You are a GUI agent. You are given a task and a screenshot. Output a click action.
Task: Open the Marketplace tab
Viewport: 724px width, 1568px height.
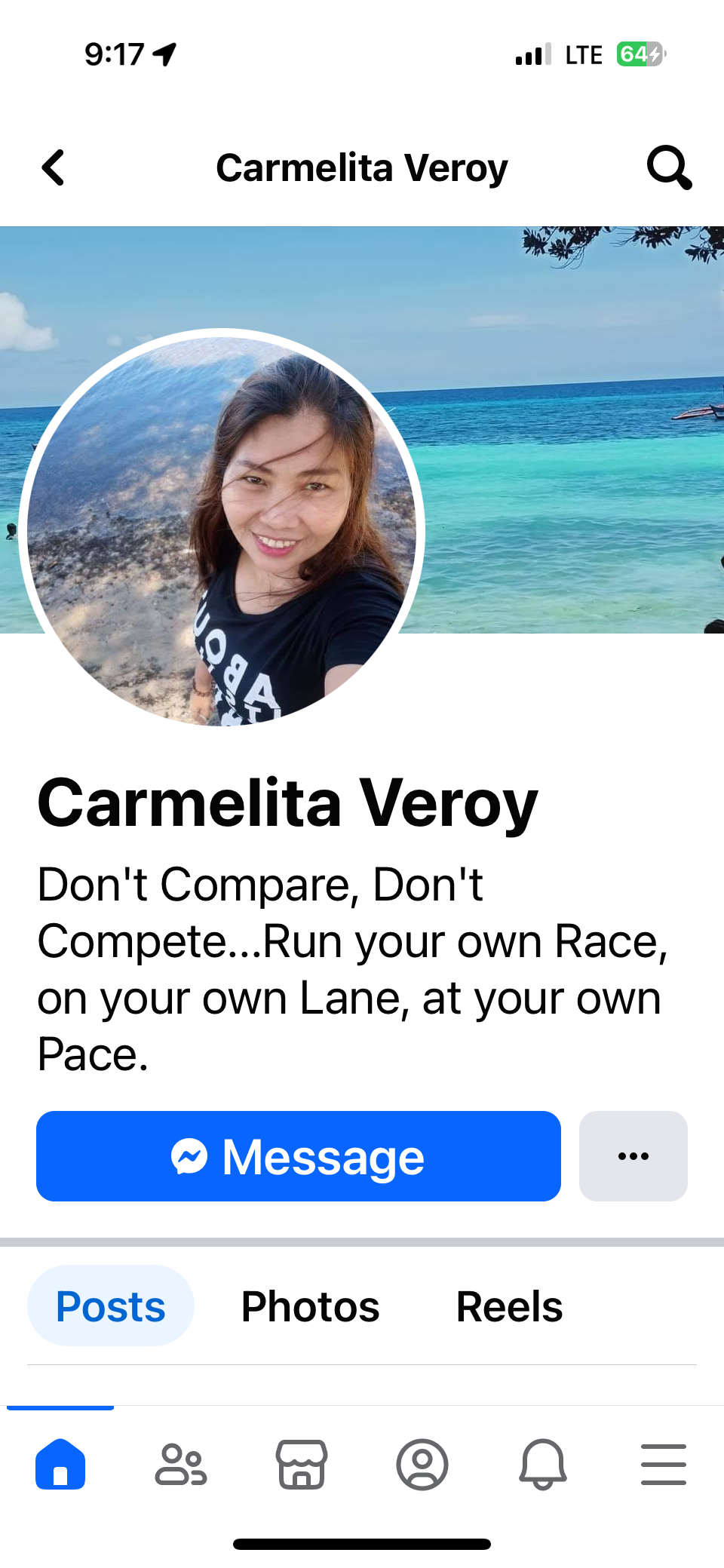pos(302,1464)
